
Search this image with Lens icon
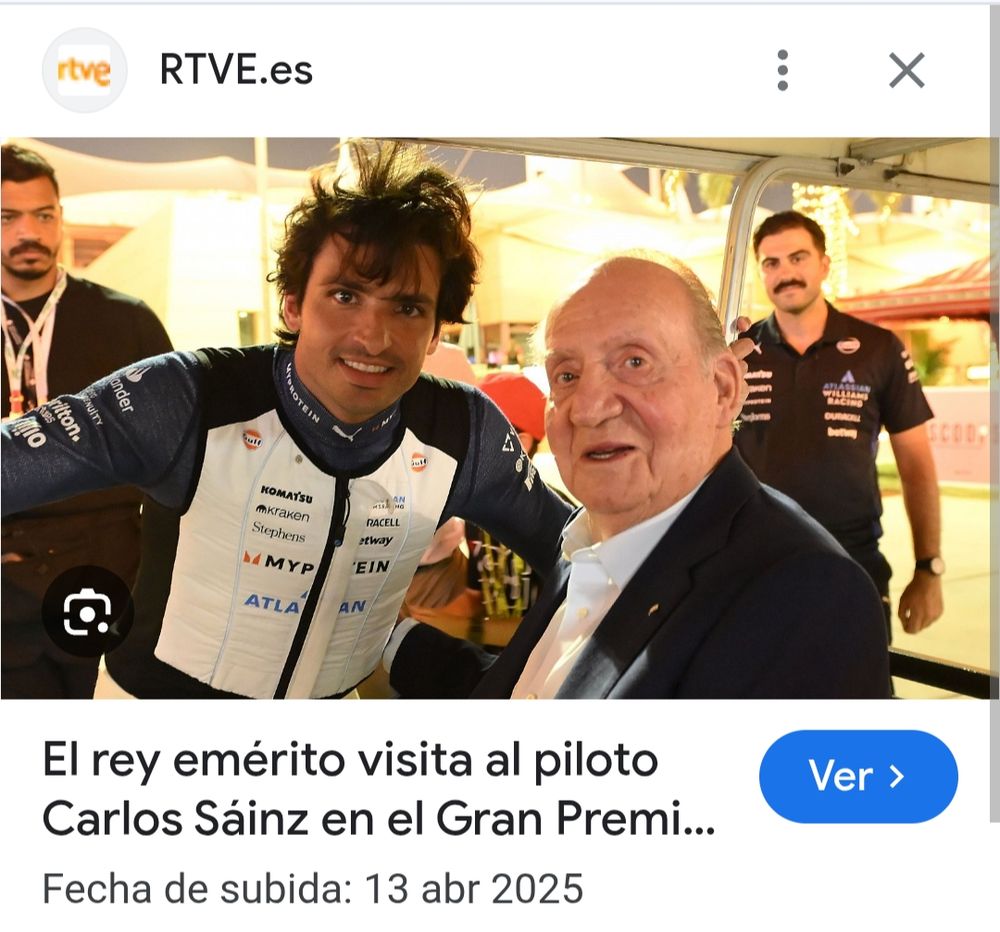87,611
